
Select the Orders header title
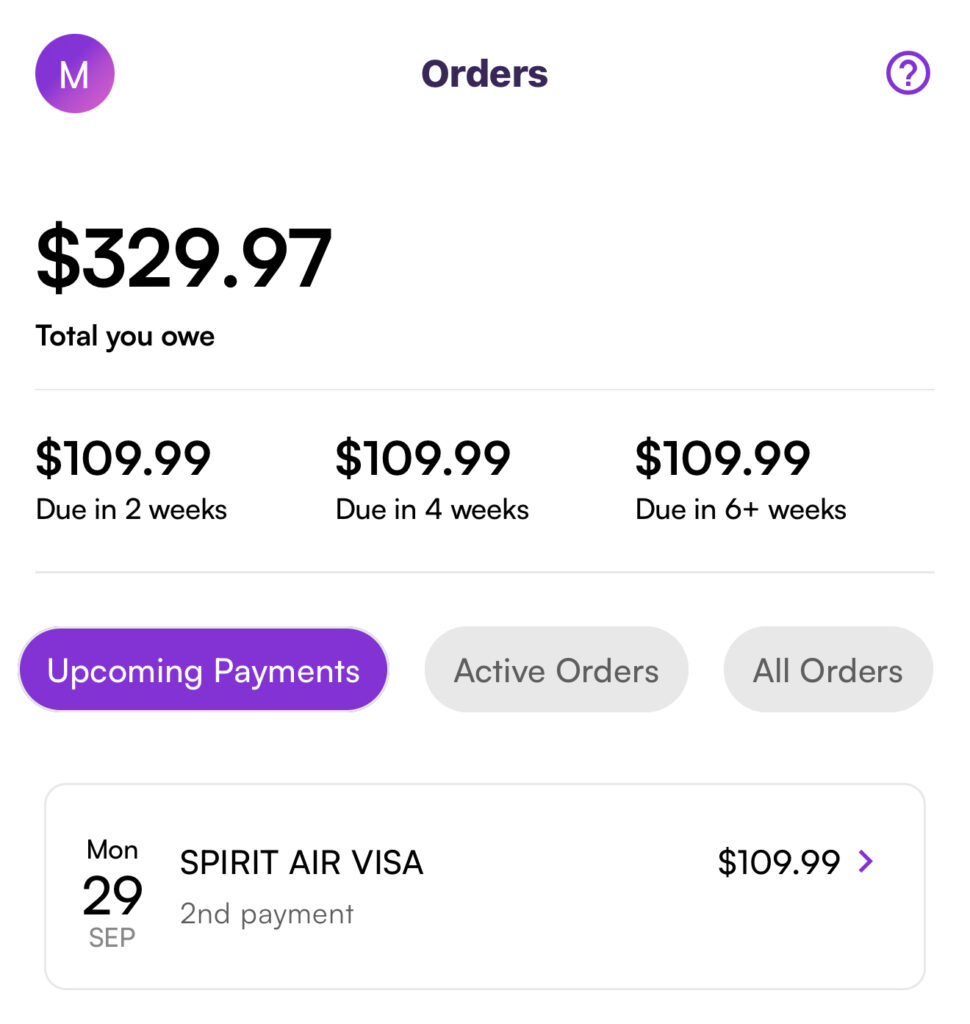pos(484,73)
